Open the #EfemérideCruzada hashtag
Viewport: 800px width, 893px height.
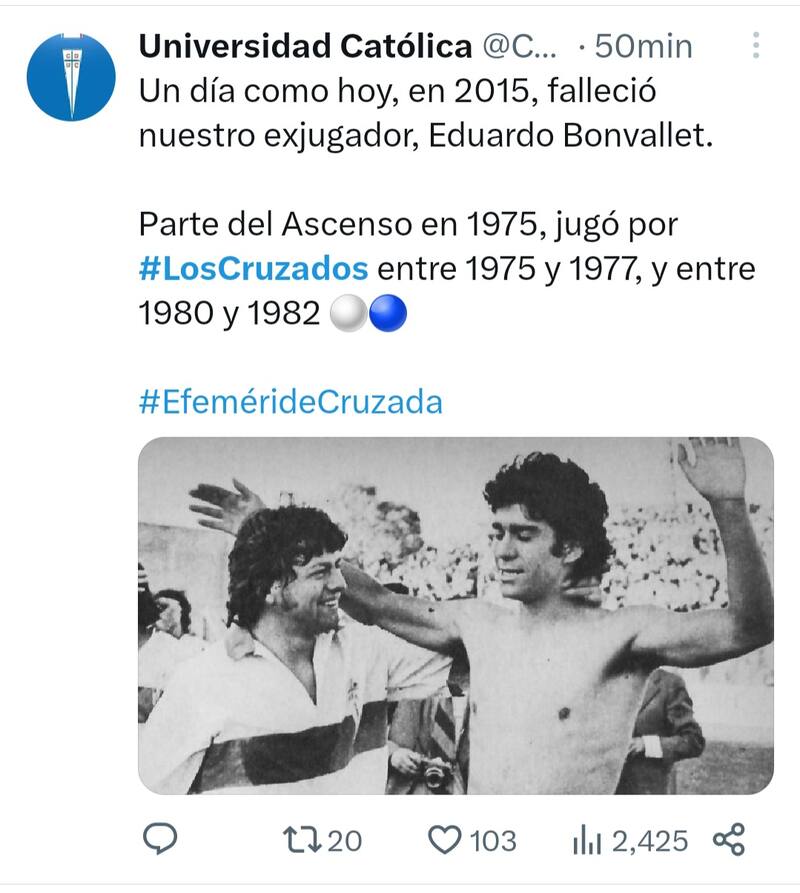coord(290,402)
